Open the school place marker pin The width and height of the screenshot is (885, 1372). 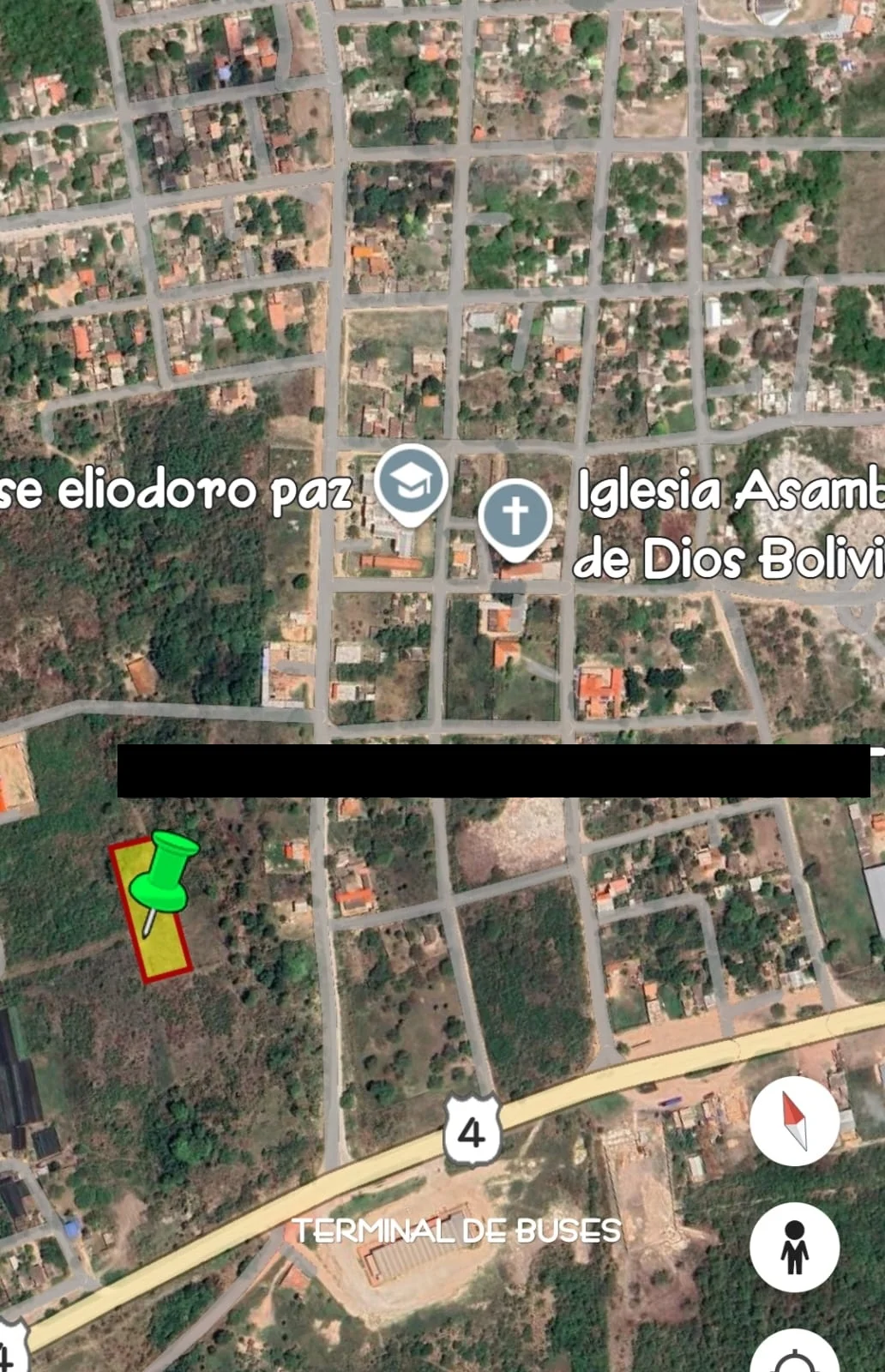pos(412,483)
